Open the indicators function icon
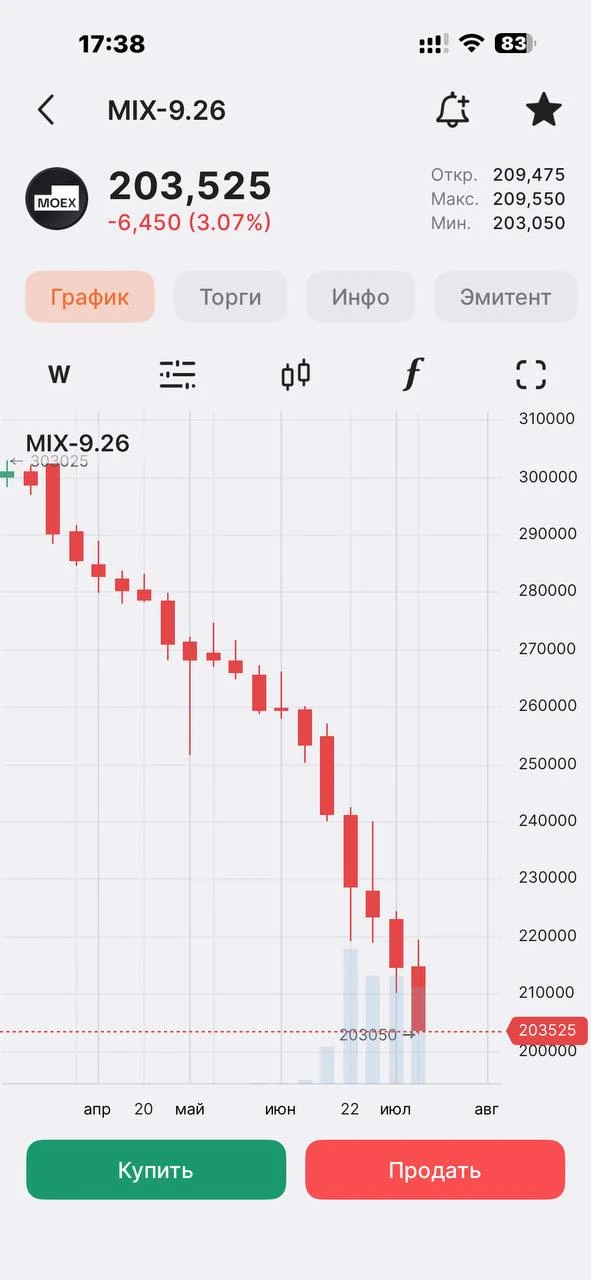Screen dimensions: 591x1280 pos(412,375)
